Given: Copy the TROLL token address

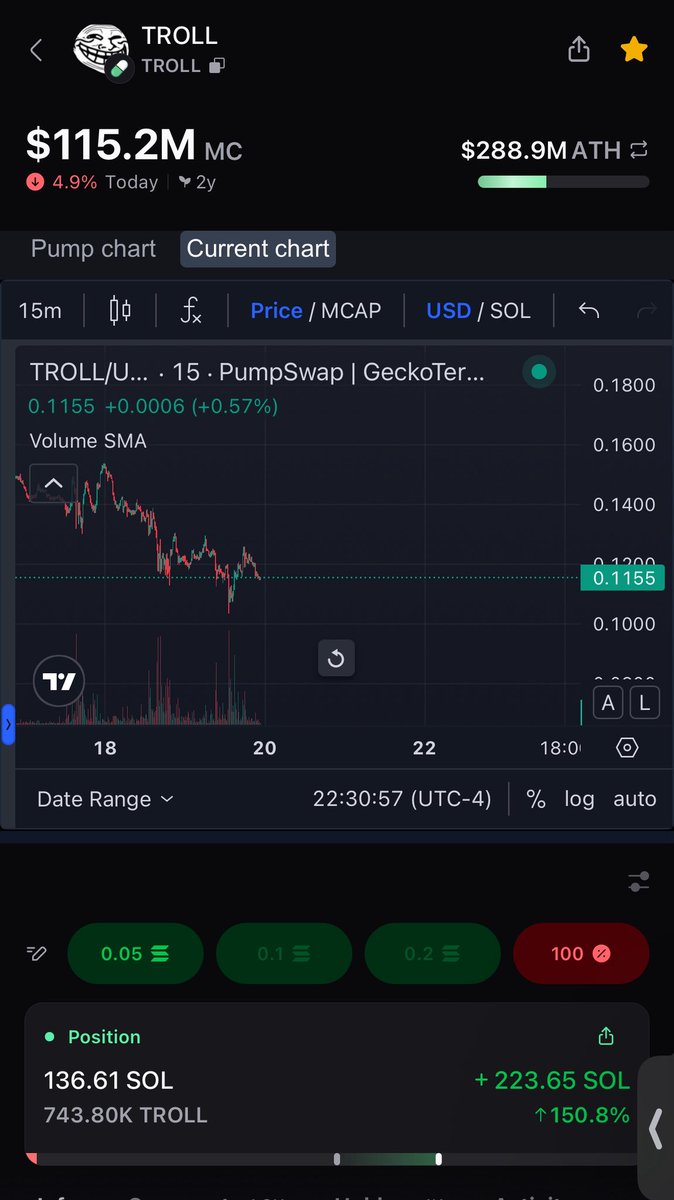Looking at the screenshot, I should click(x=217, y=66).
